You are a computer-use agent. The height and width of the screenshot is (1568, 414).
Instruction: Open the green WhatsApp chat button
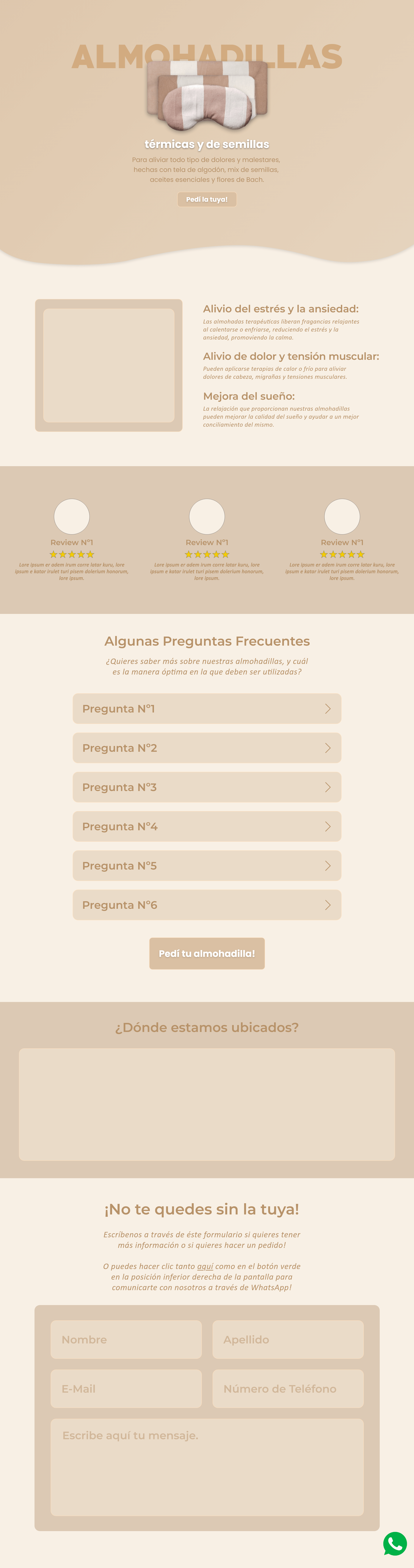(395, 1544)
